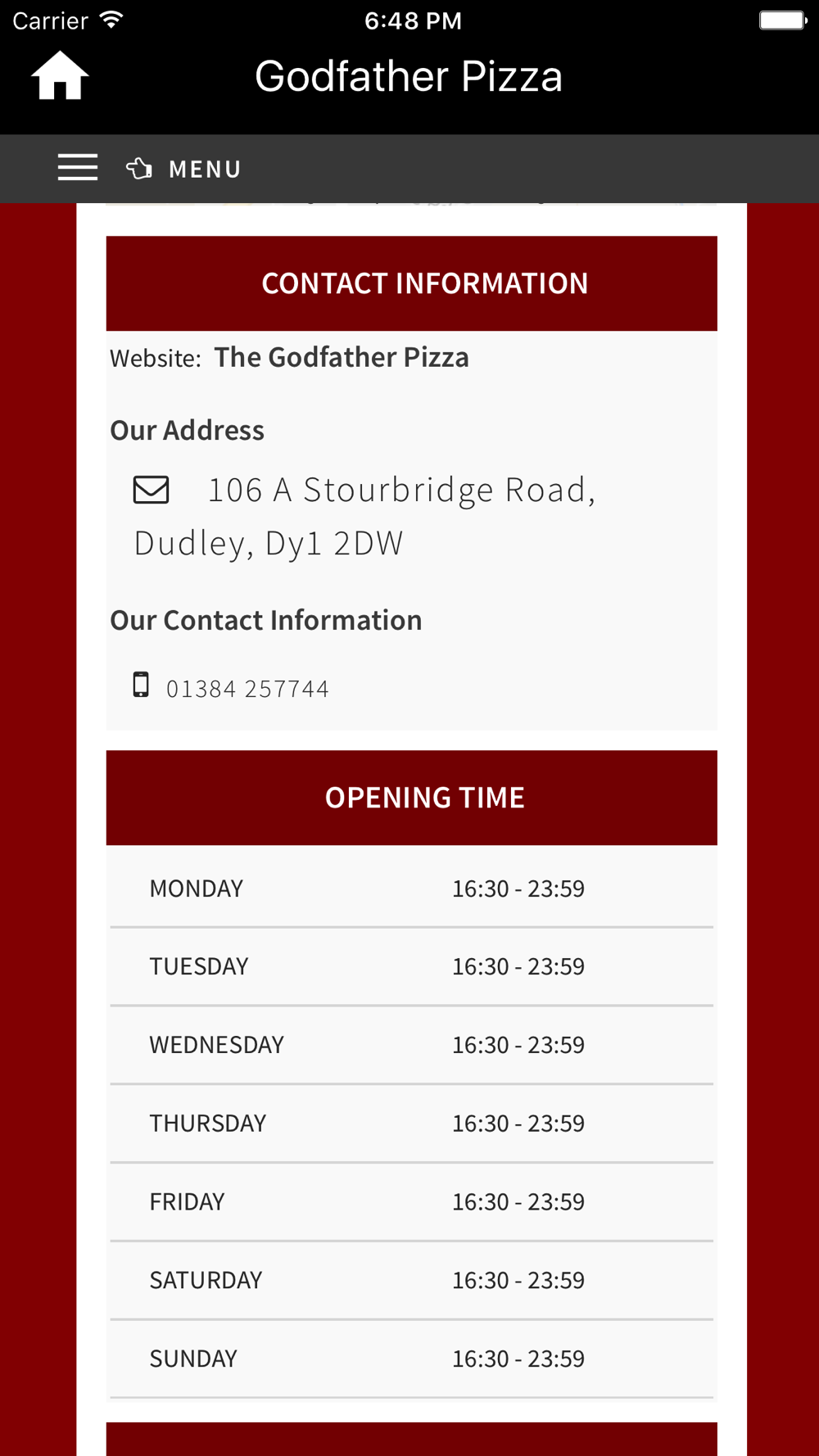
Task: Open the hamburger drawer menu
Action: tap(78, 168)
